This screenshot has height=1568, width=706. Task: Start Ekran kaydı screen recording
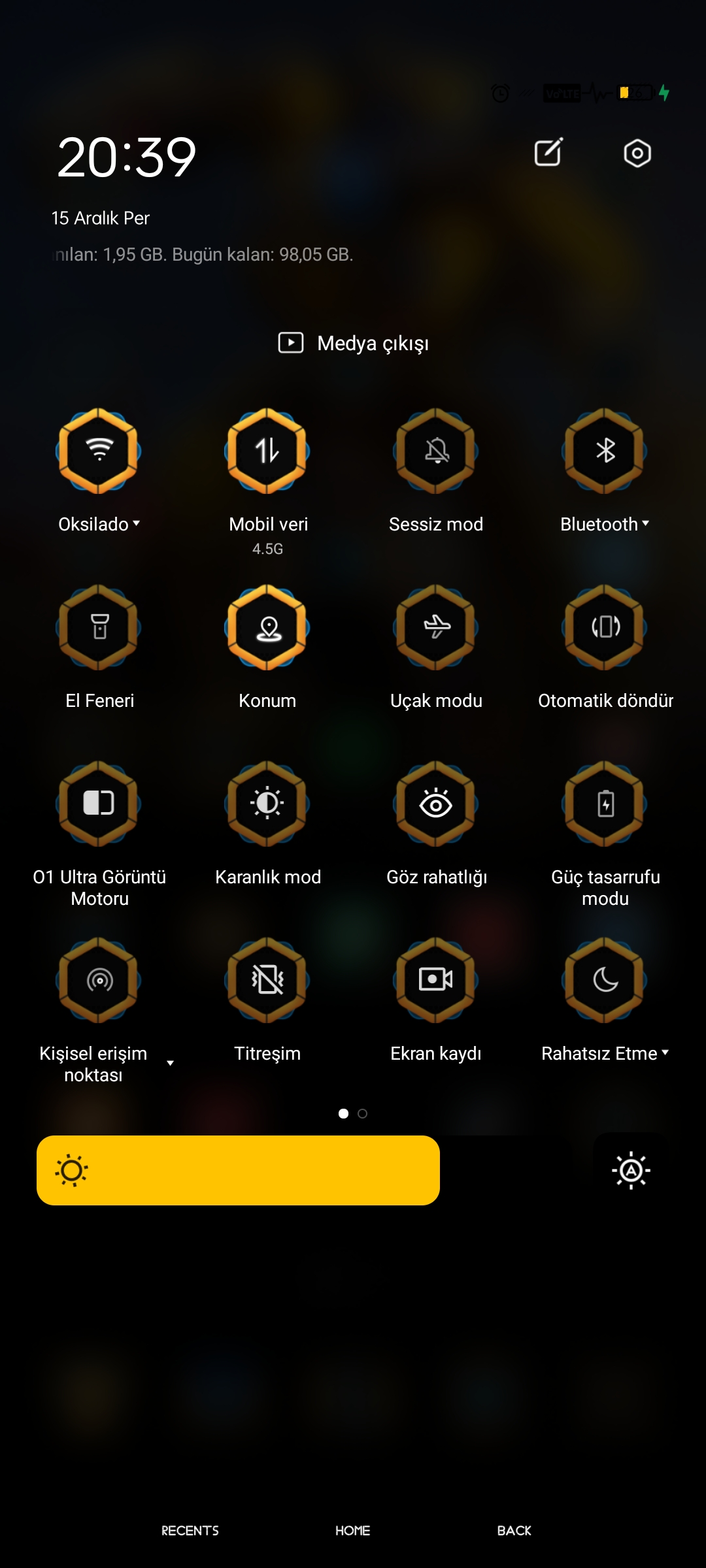[x=436, y=980]
